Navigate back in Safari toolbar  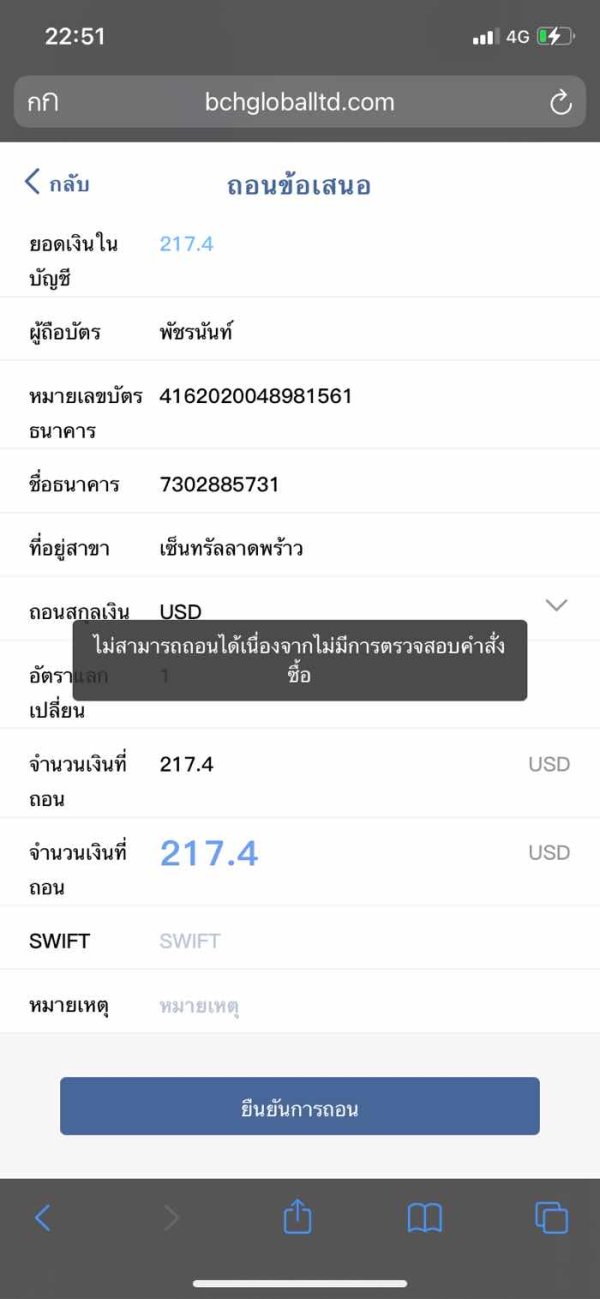(43, 1218)
